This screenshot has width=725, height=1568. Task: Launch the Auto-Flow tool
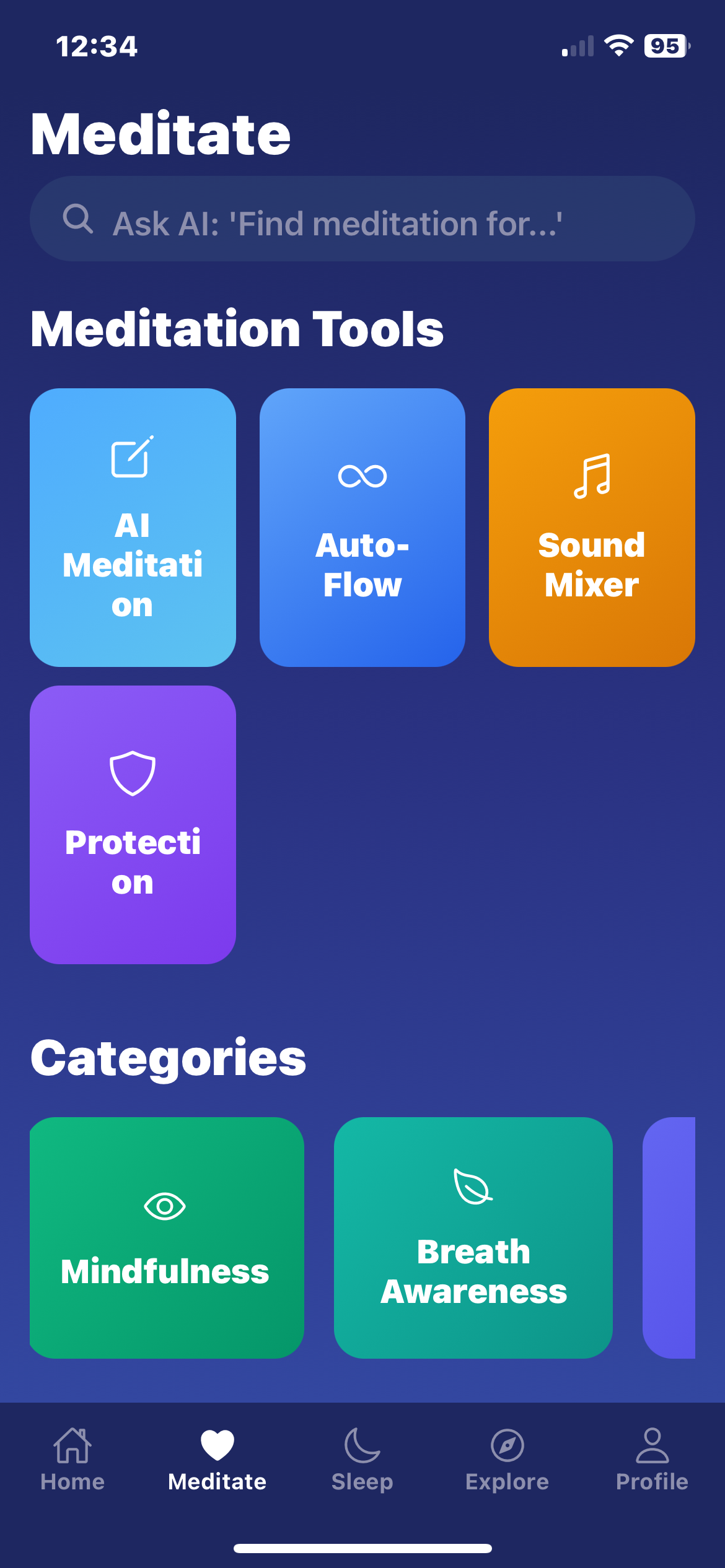[362, 527]
